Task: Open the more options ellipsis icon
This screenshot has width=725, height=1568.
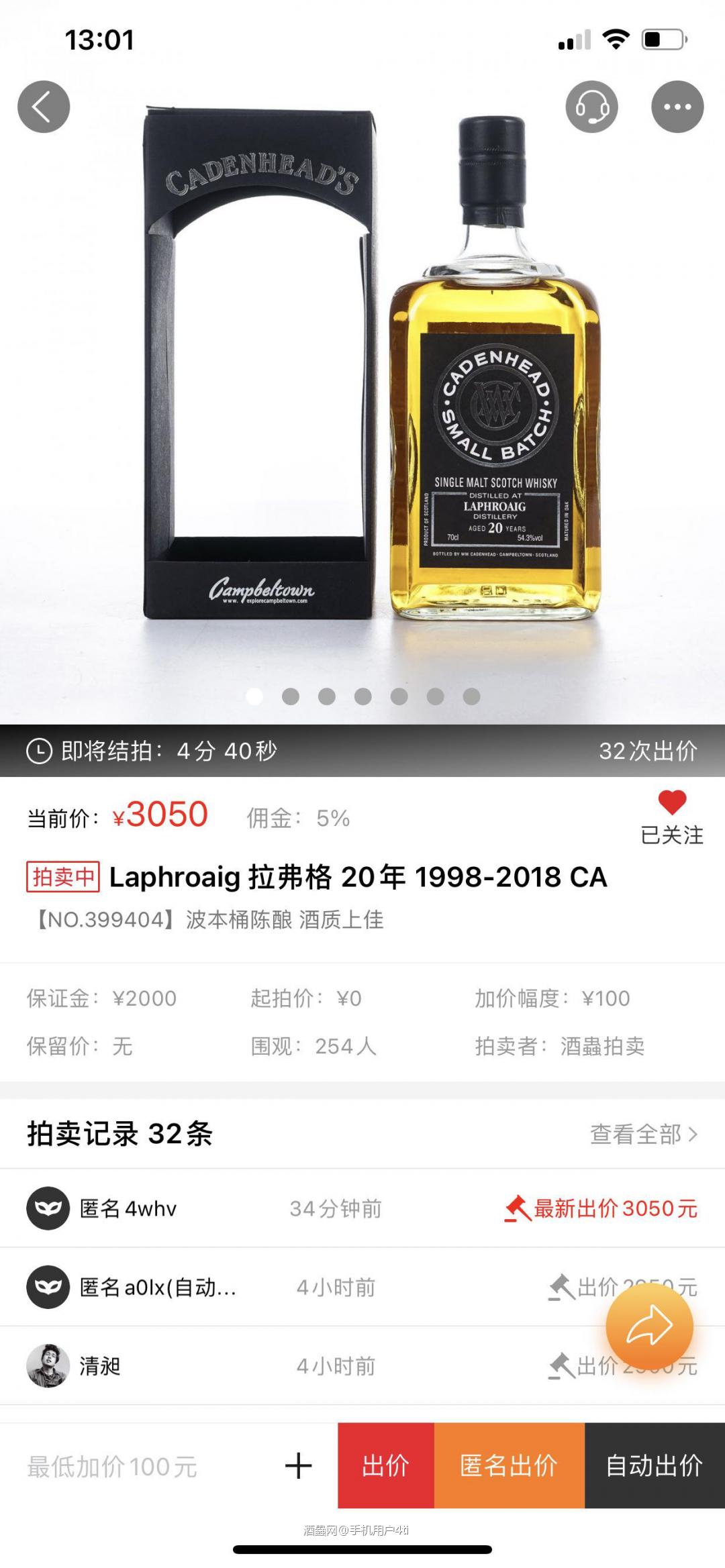Action: [x=677, y=106]
